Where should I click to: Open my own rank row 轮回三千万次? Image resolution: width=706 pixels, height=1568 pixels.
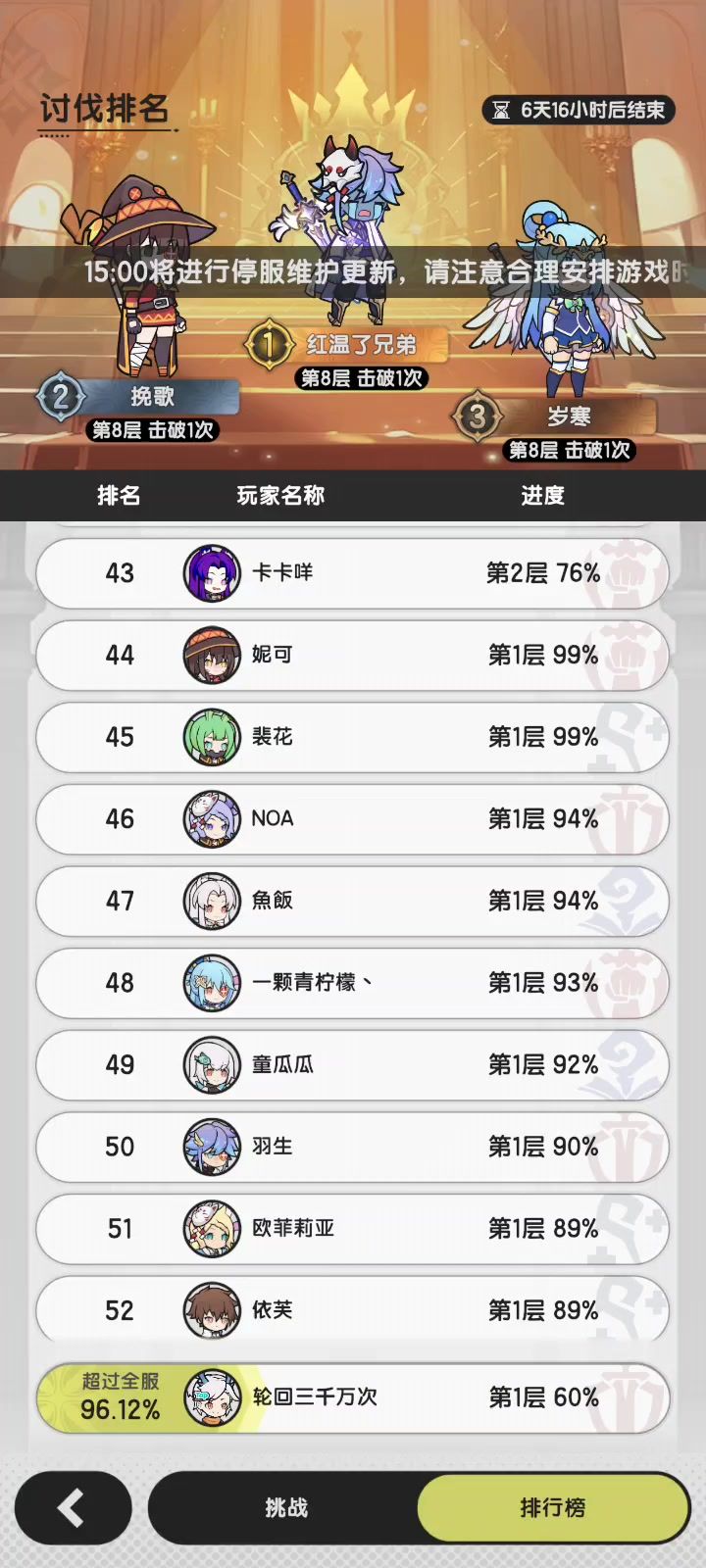tap(353, 1397)
